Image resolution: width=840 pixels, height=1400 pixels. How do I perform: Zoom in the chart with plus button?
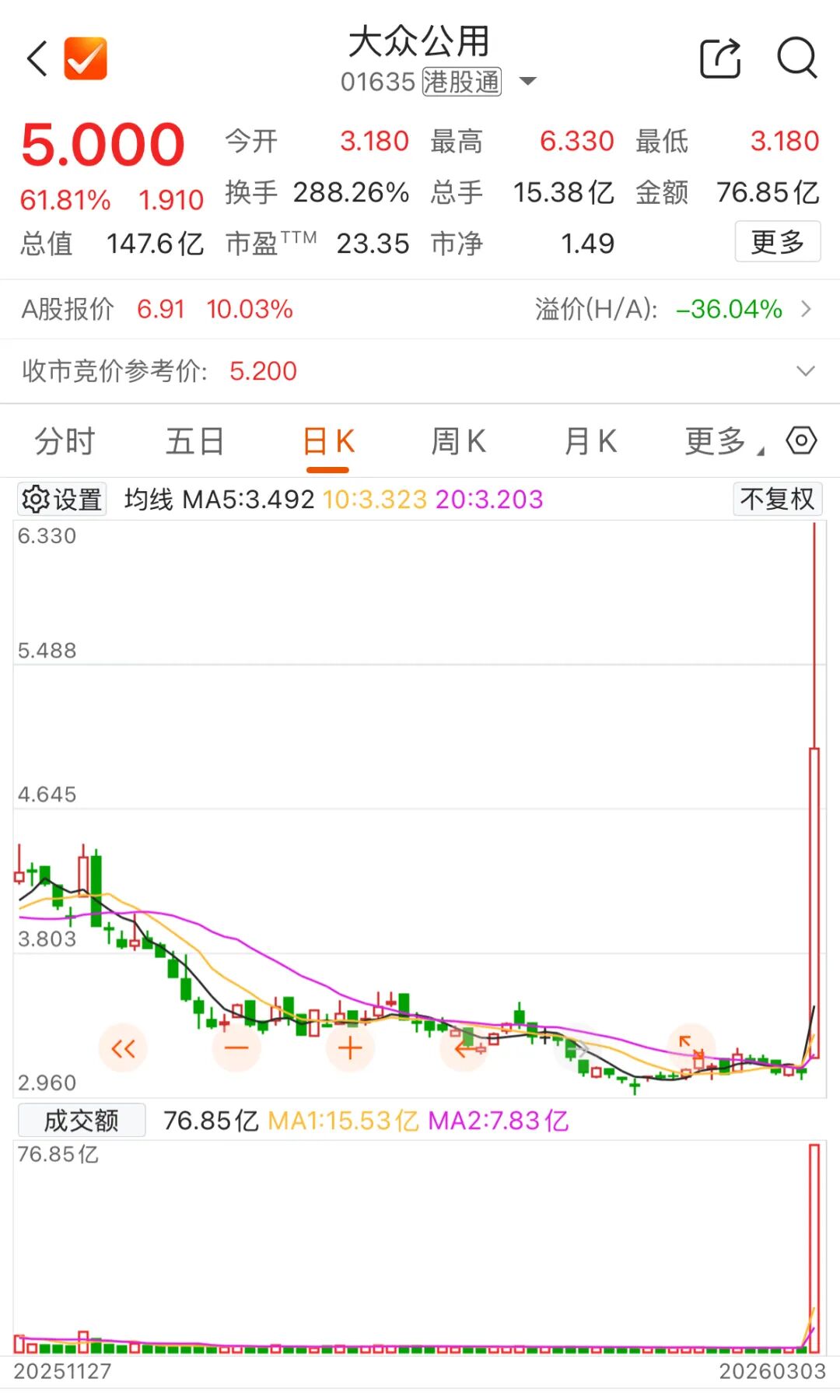[350, 1048]
